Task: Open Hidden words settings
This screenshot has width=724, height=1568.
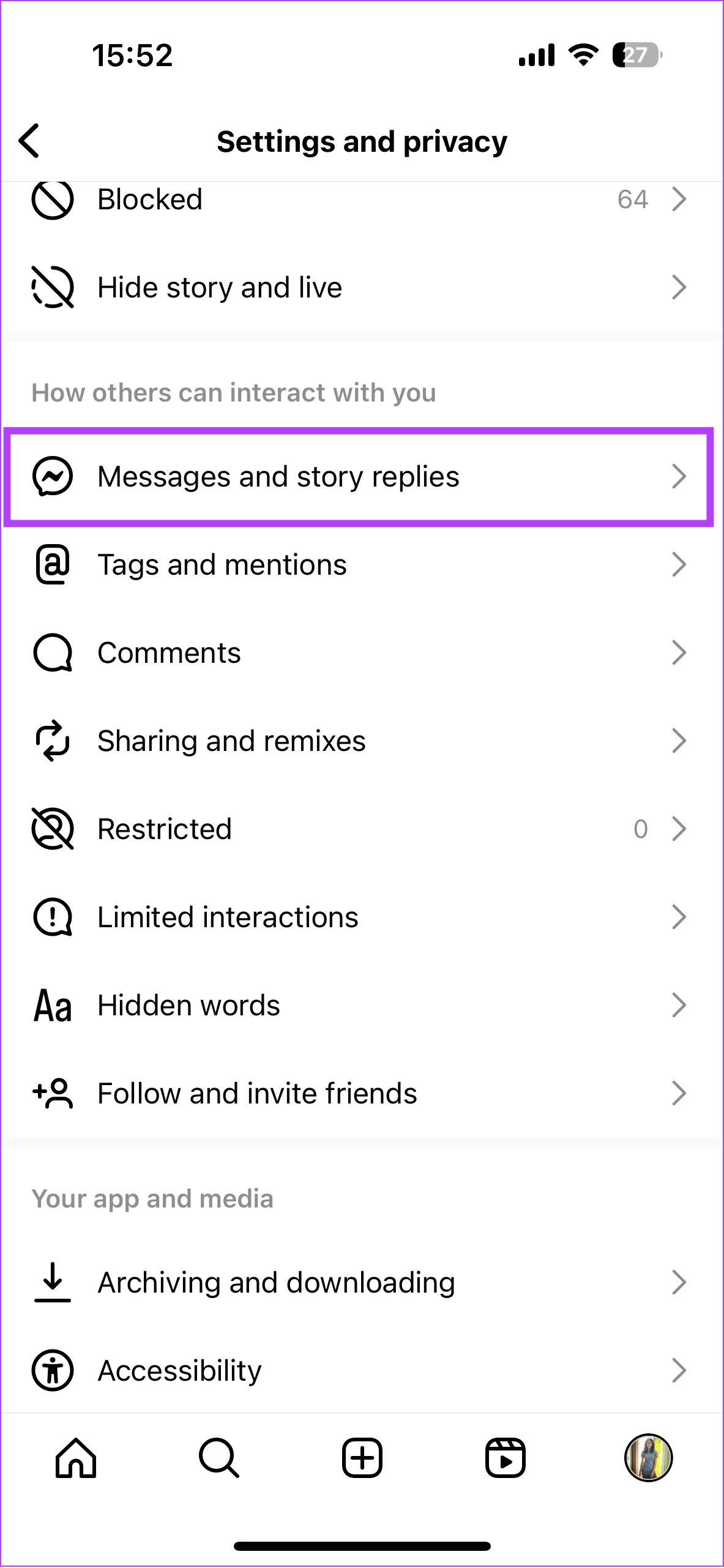Action: pyautogui.click(x=362, y=1005)
